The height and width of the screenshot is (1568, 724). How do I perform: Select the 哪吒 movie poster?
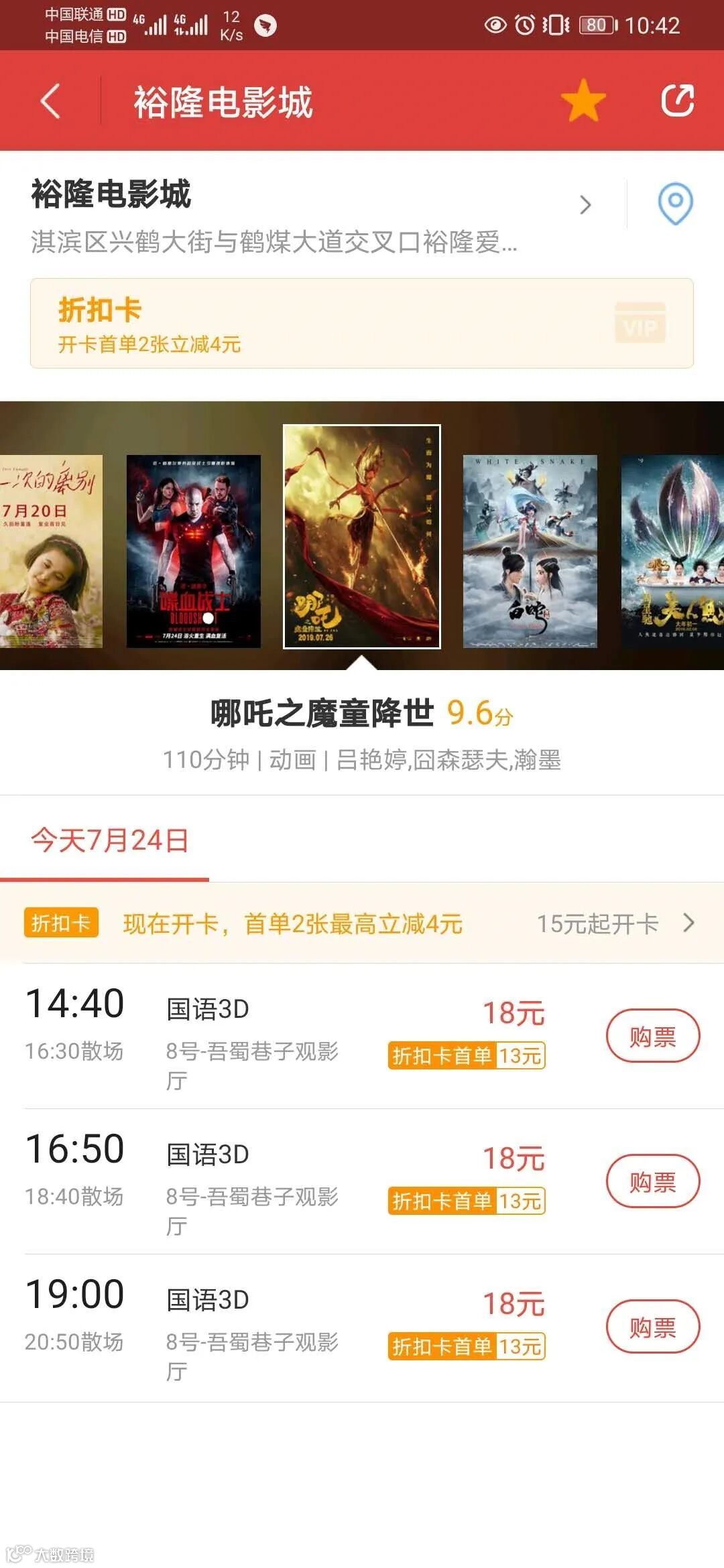(x=362, y=536)
